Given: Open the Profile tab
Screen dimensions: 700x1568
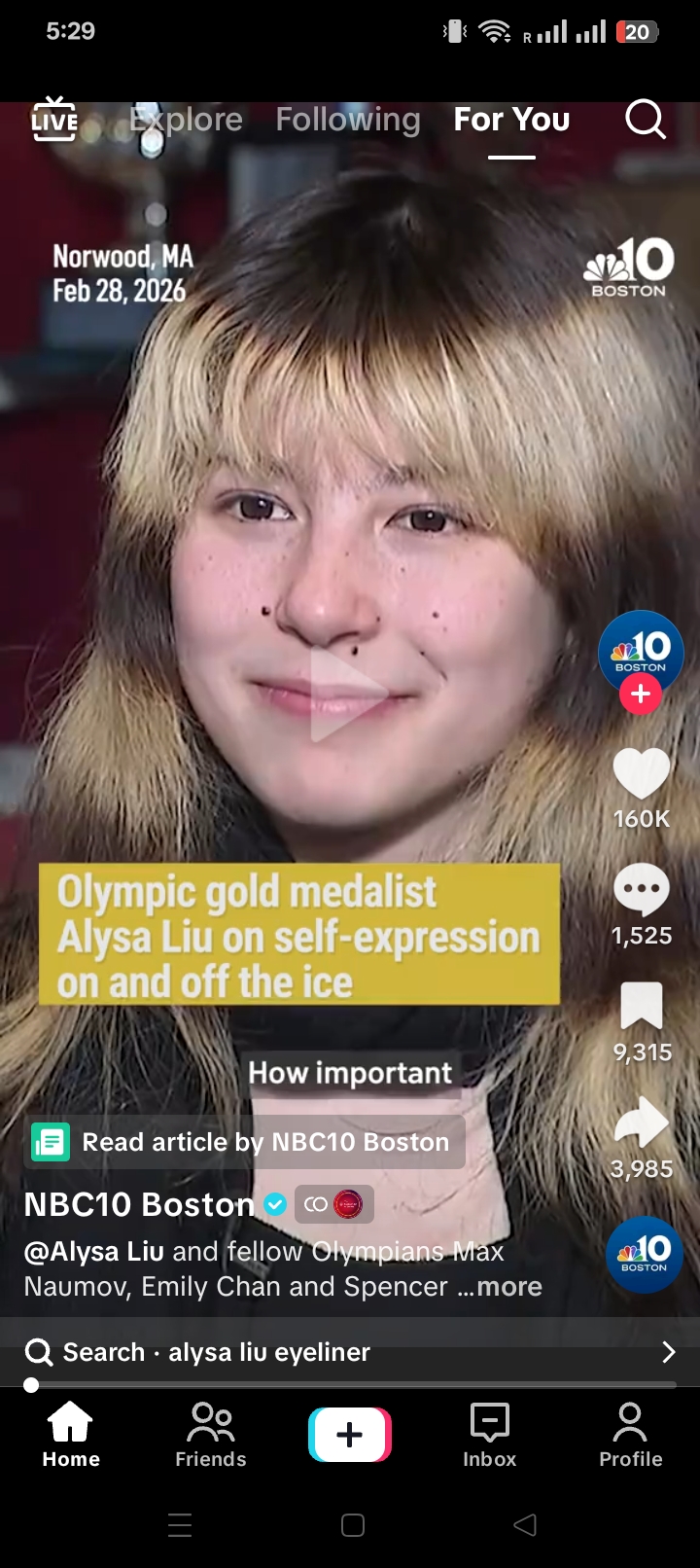Looking at the screenshot, I should pyautogui.click(x=630, y=1435).
